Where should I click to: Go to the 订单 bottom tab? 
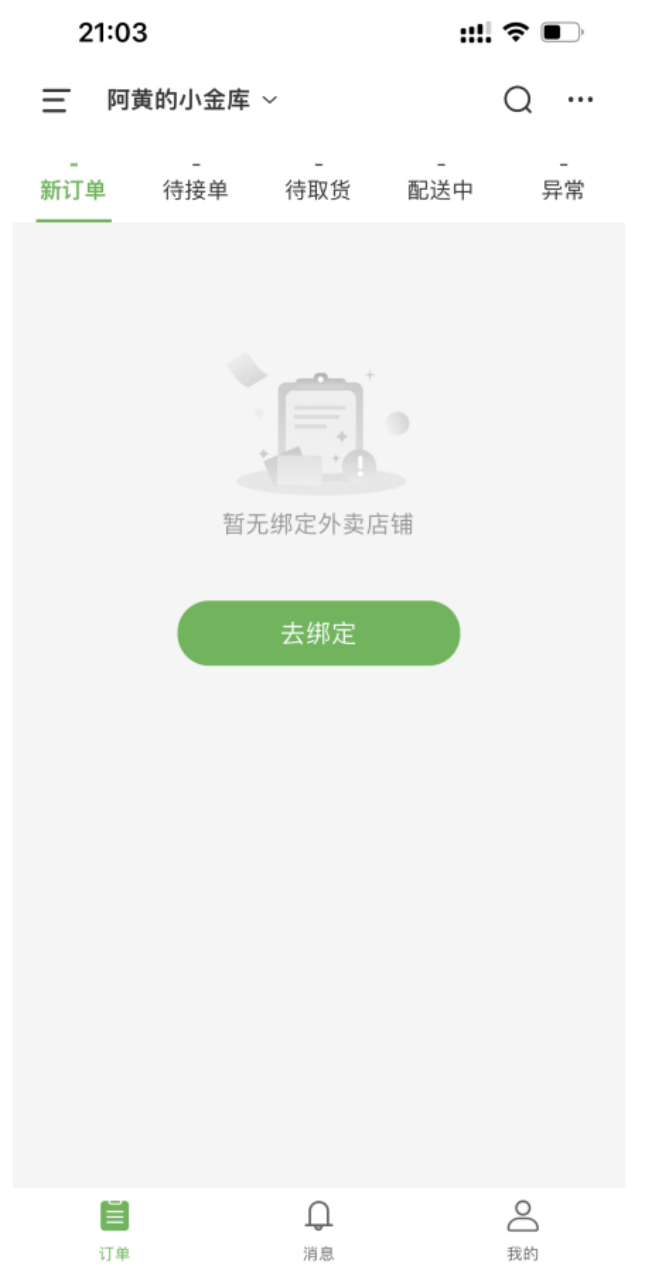tap(115, 1230)
